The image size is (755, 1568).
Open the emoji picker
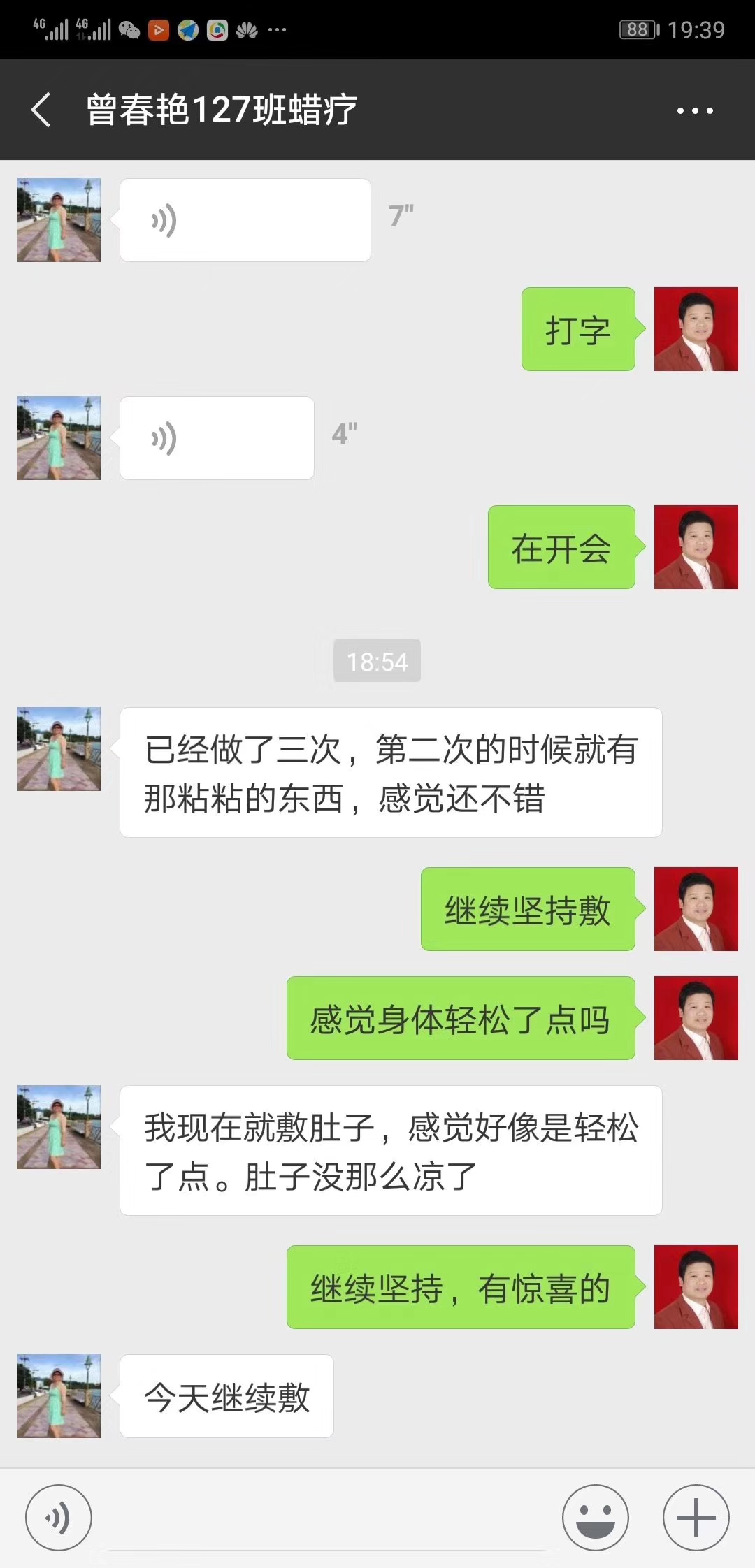(x=595, y=1518)
